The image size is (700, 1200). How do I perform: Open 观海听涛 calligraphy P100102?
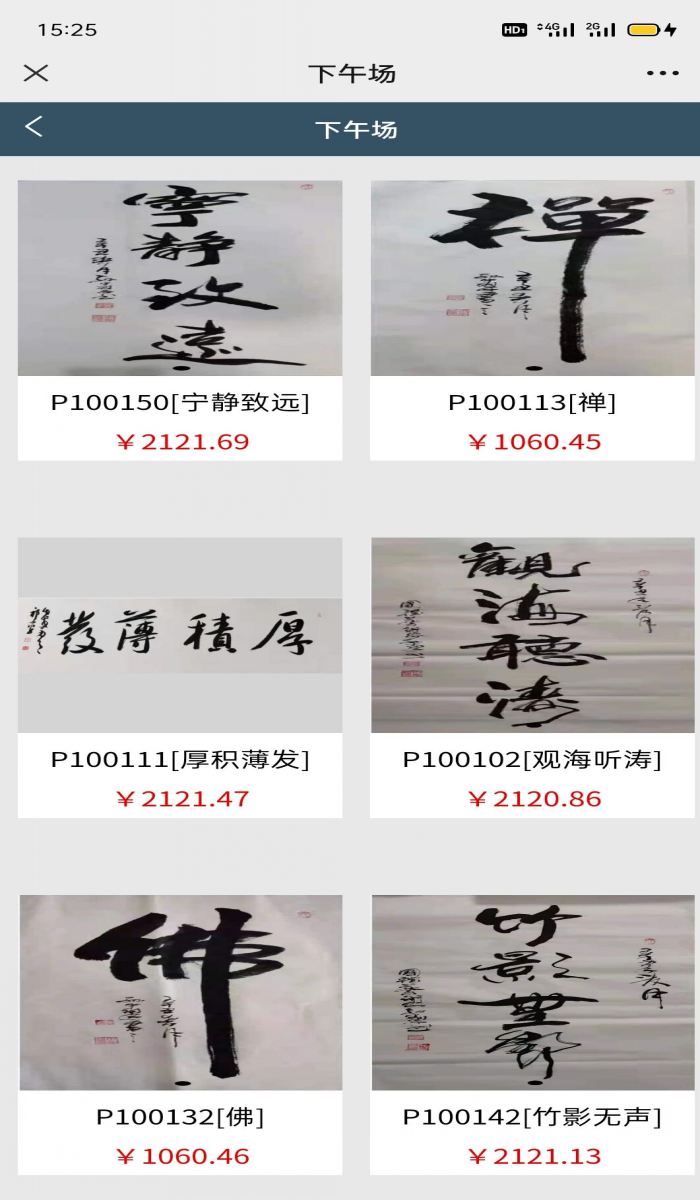(532, 636)
